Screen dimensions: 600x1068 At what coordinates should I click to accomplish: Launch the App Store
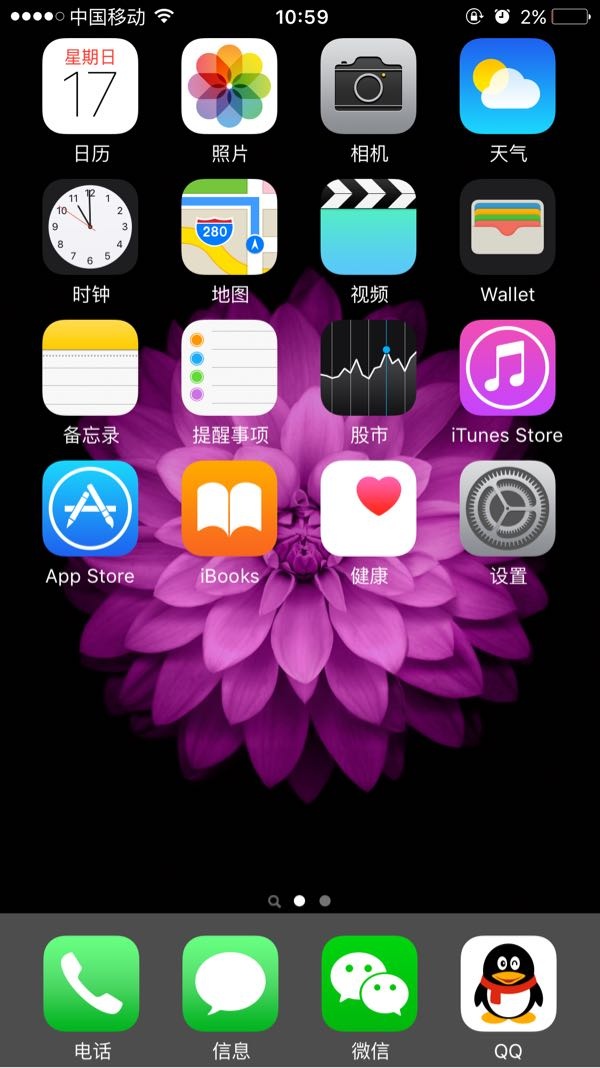pyautogui.click(x=90, y=508)
